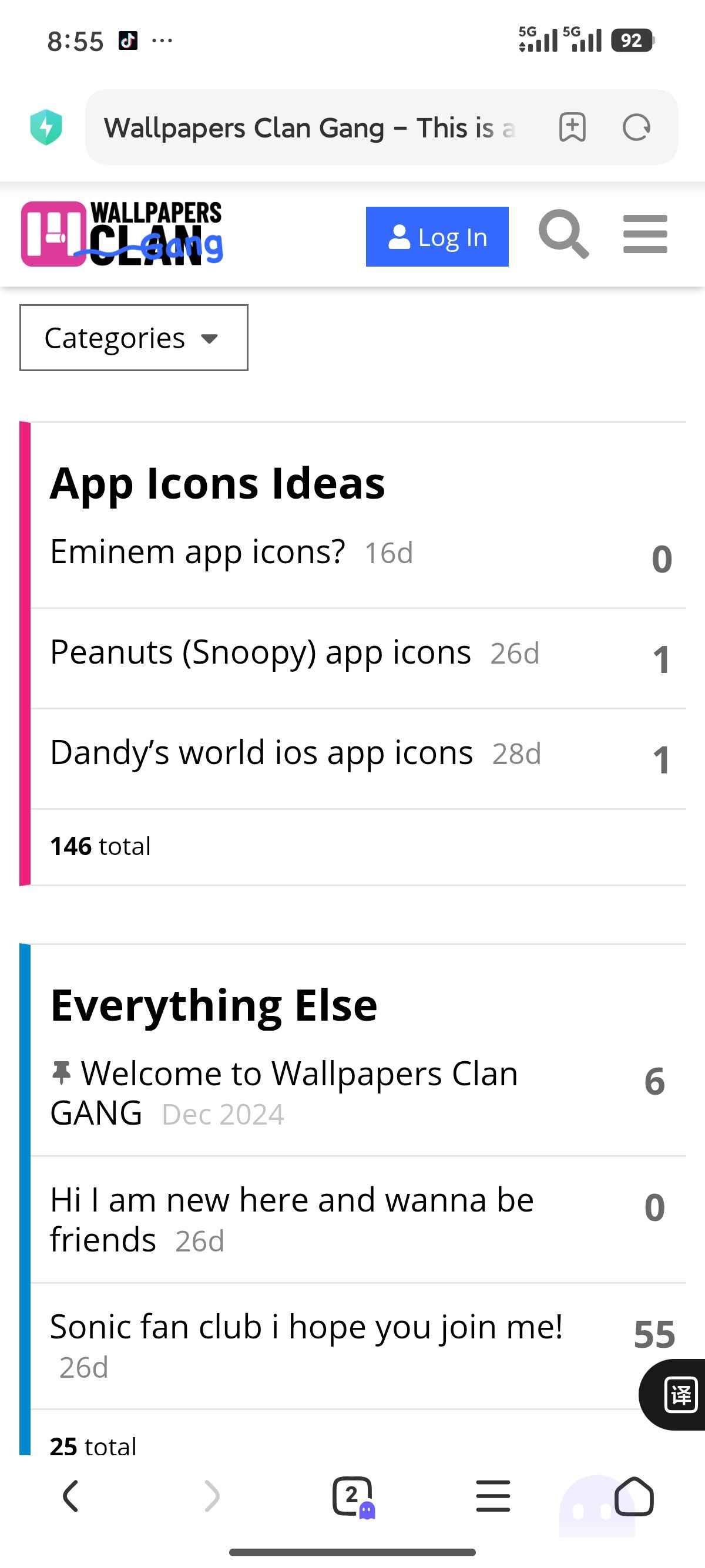Viewport: 705px width, 1568px height.
Task: Open the browser tabs switcher
Action: pos(353,1496)
